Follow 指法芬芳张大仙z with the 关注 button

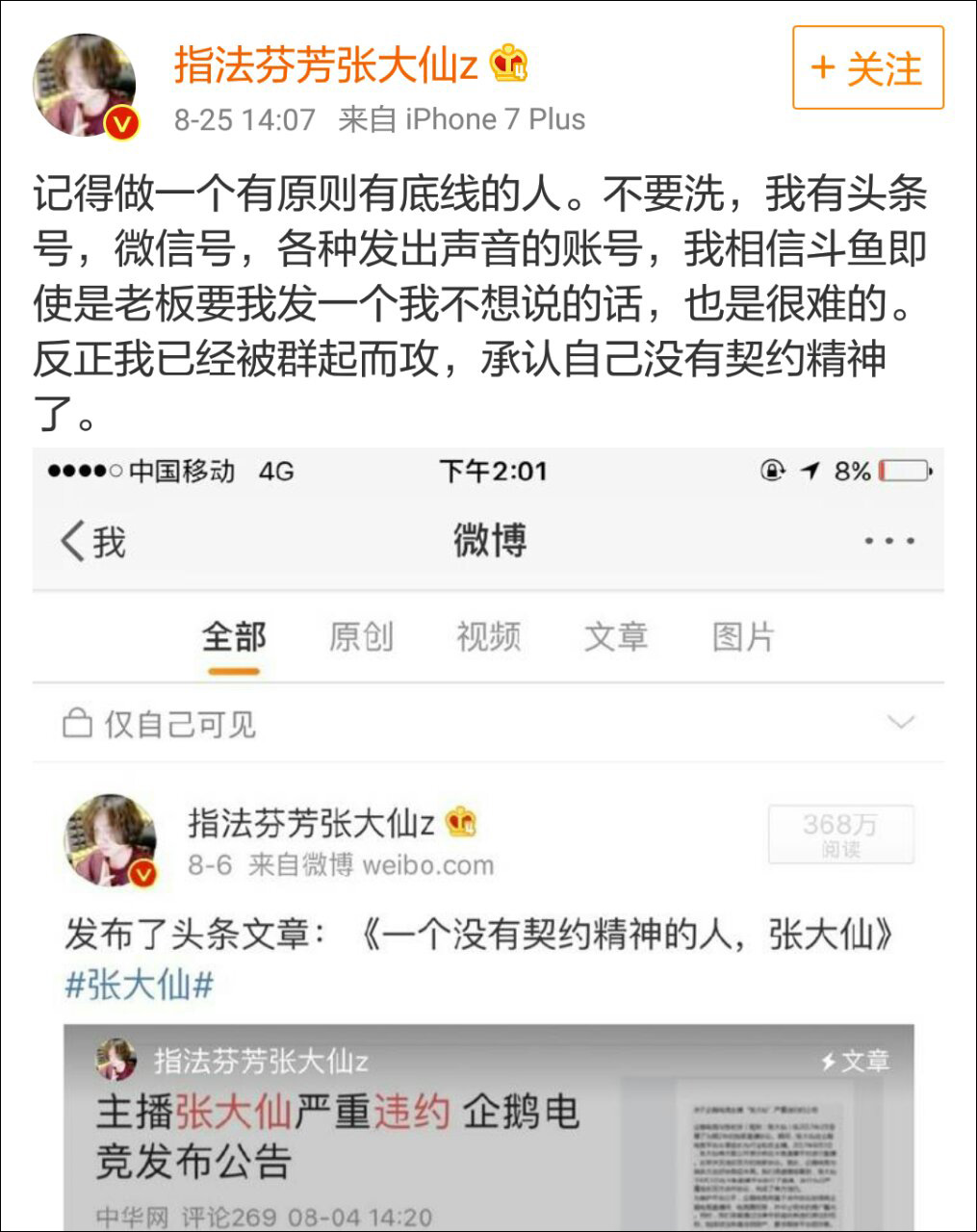(x=867, y=68)
